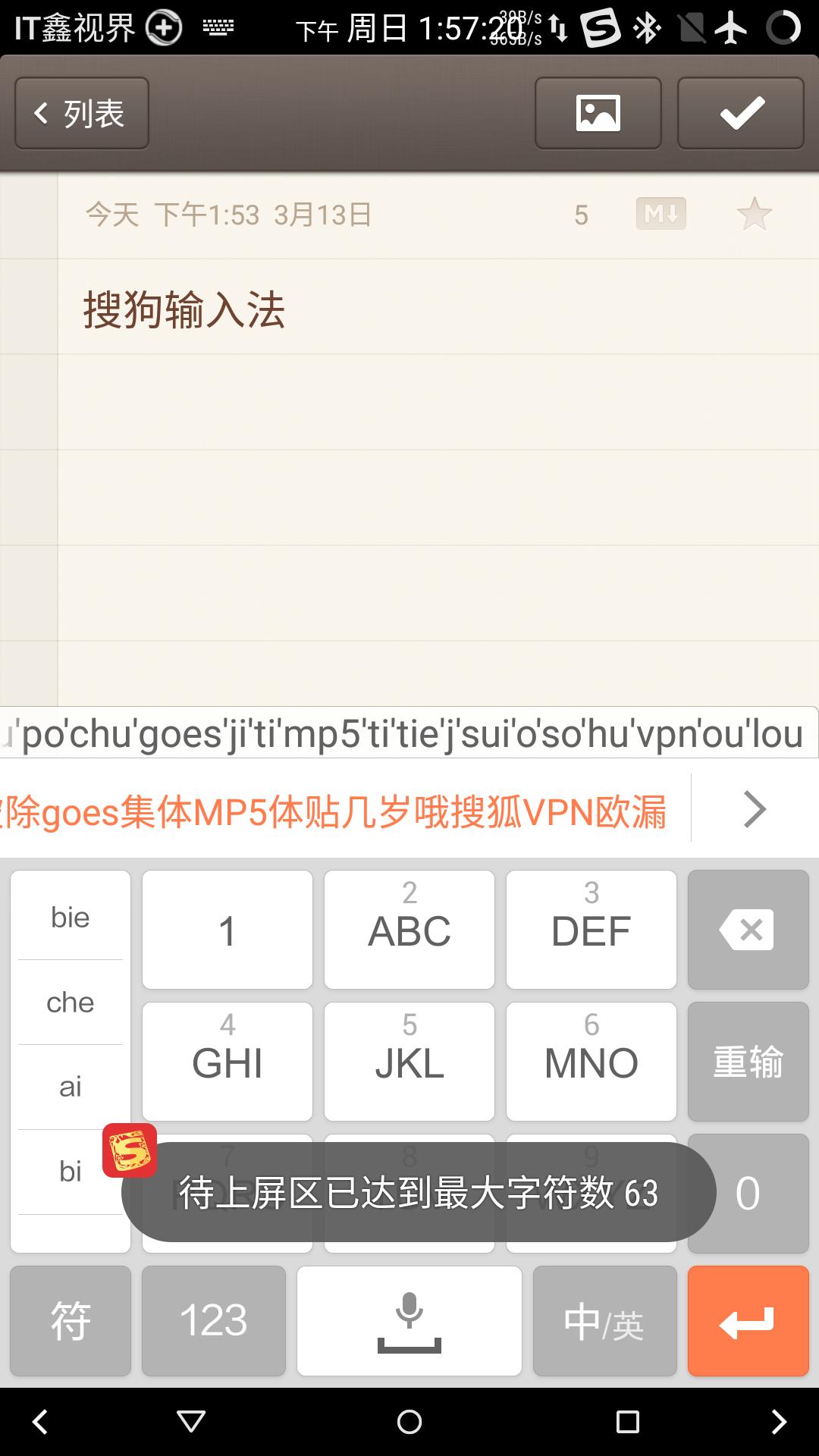Screen dimensions: 819x1456
Task: Go back to the 列表 list
Action: [81, 114]
